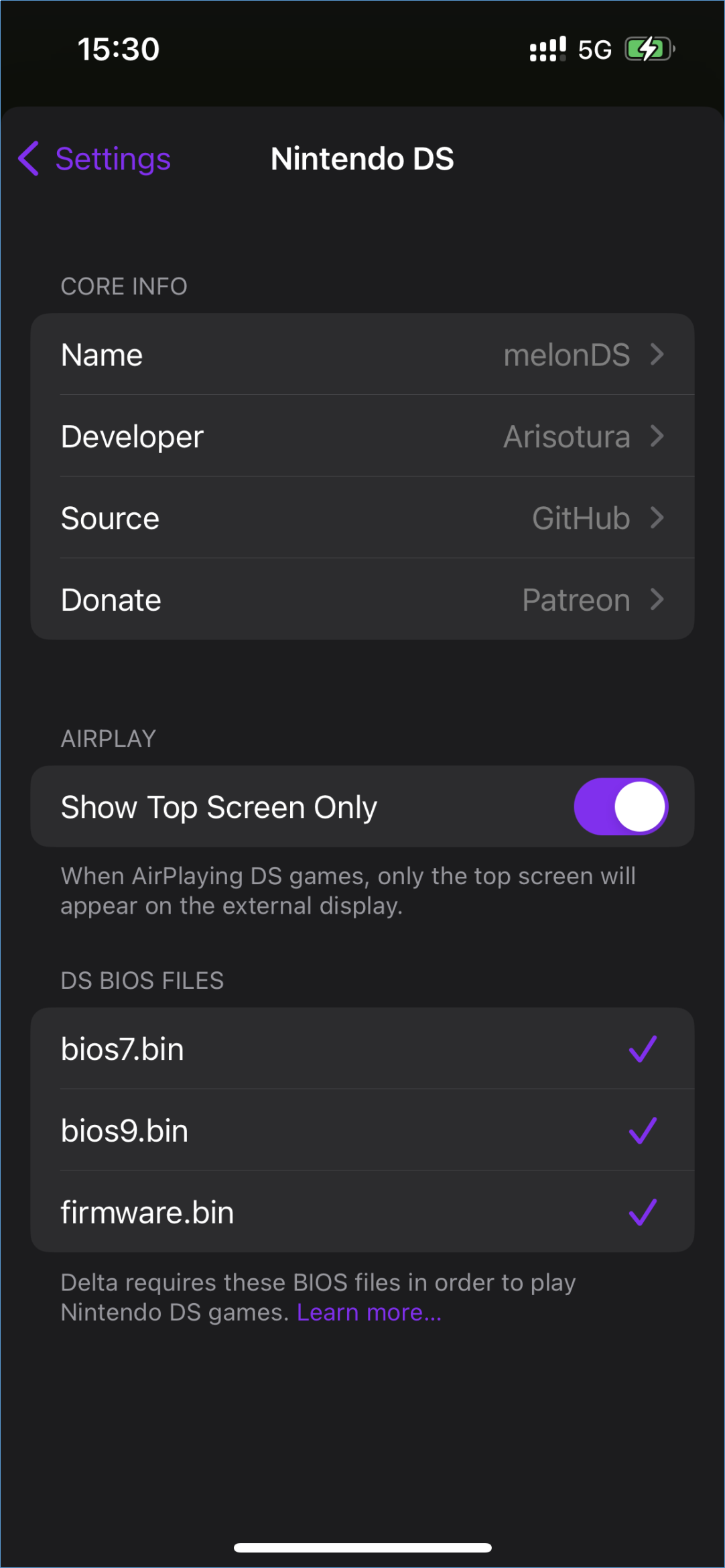Select the bios7.bin file row
725x1568 pixels.
point(362,1049)
